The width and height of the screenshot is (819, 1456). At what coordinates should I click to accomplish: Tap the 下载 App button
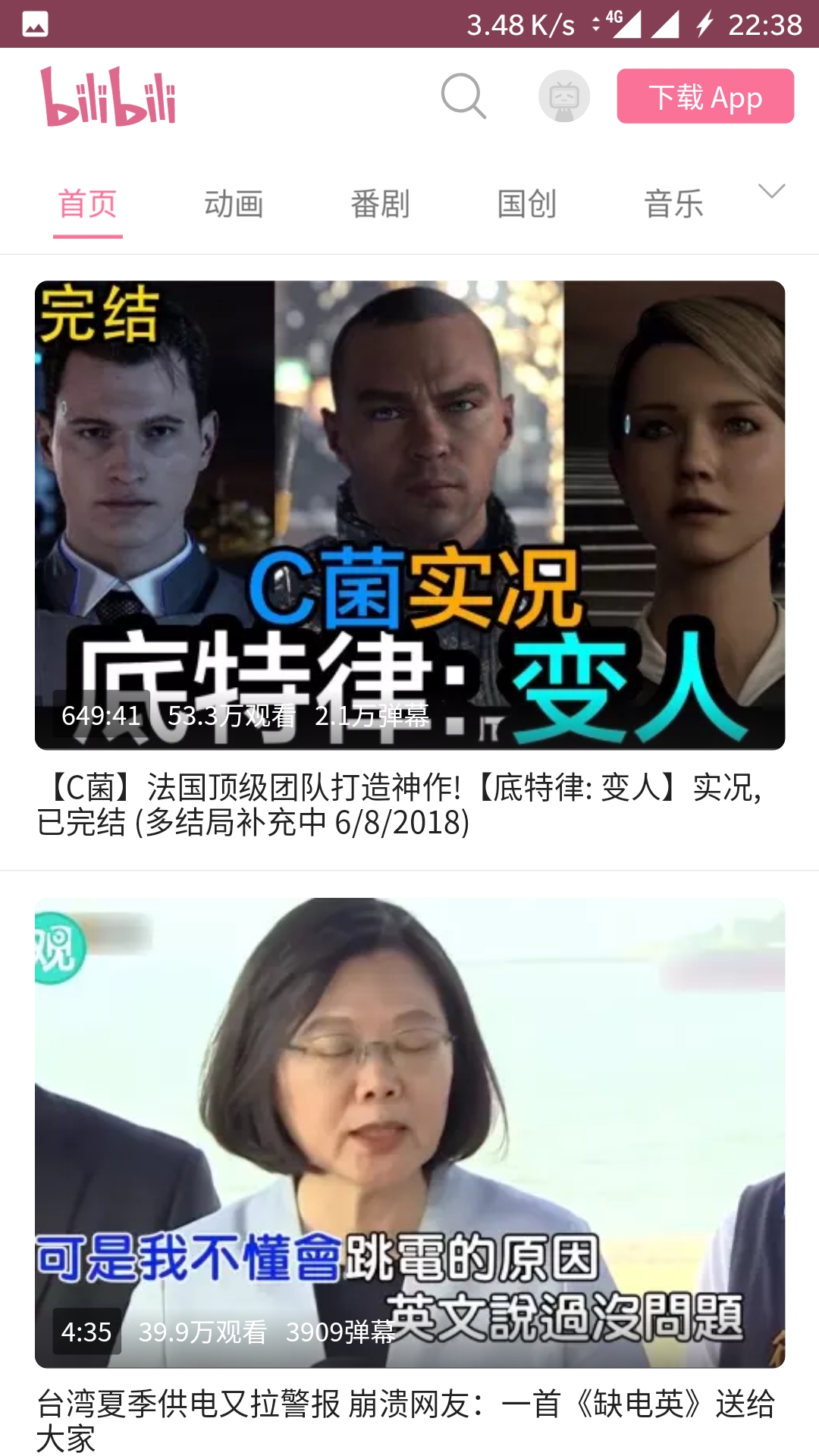(x=705, y=96)
